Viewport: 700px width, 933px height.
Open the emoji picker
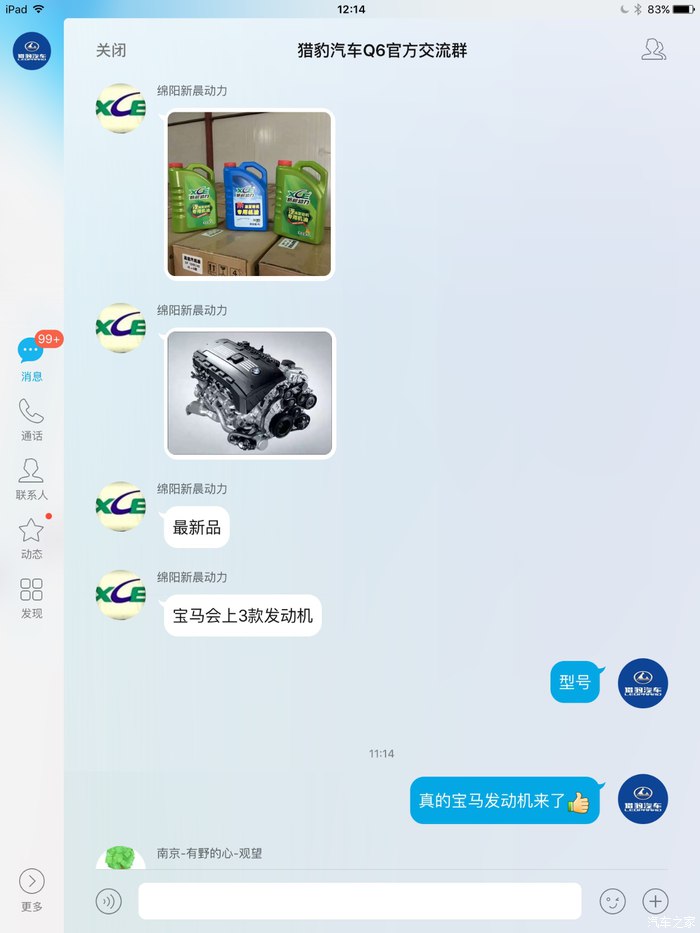tap(612, 901)
